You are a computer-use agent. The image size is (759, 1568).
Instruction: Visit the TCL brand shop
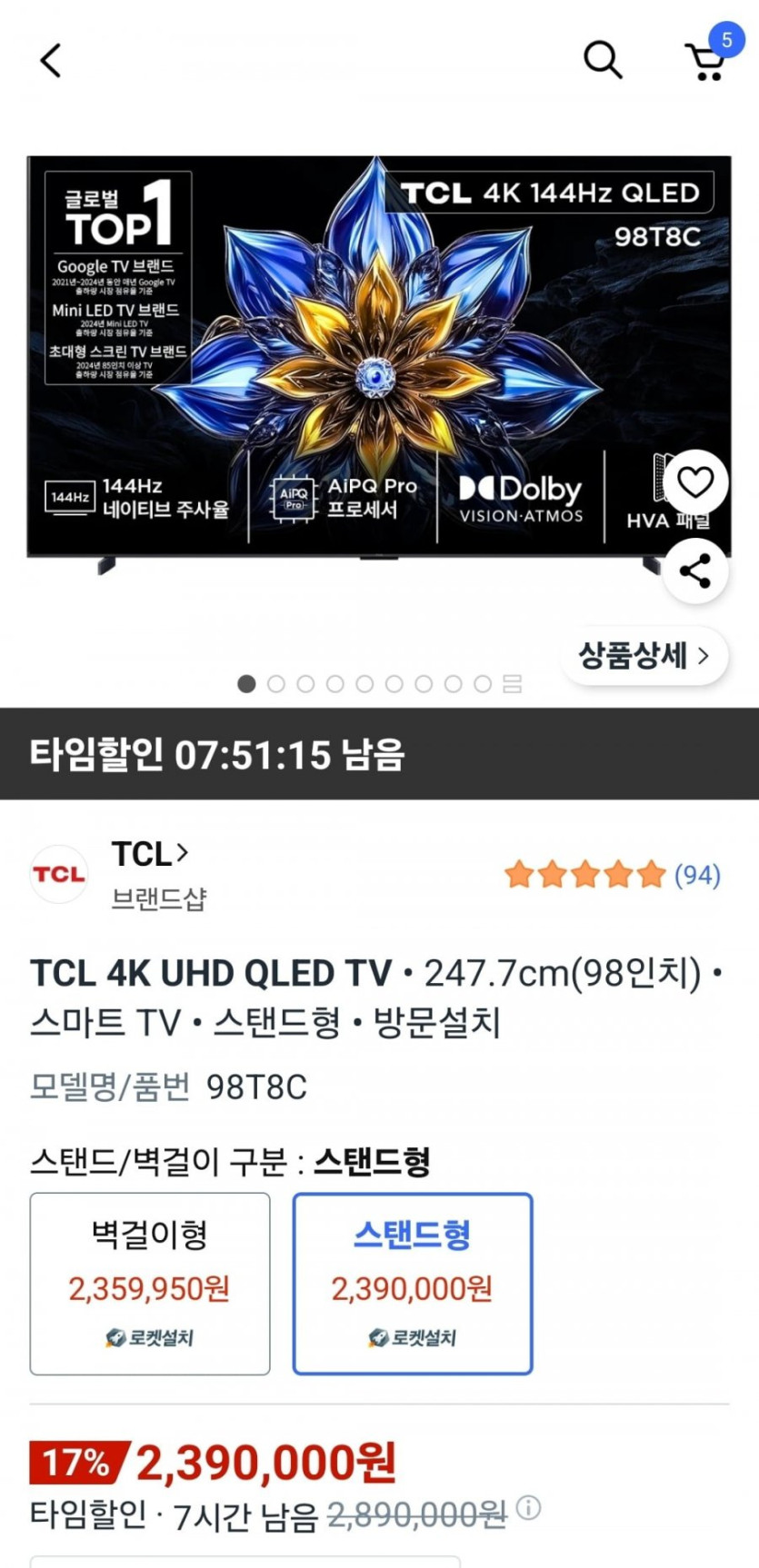(150, 855)
